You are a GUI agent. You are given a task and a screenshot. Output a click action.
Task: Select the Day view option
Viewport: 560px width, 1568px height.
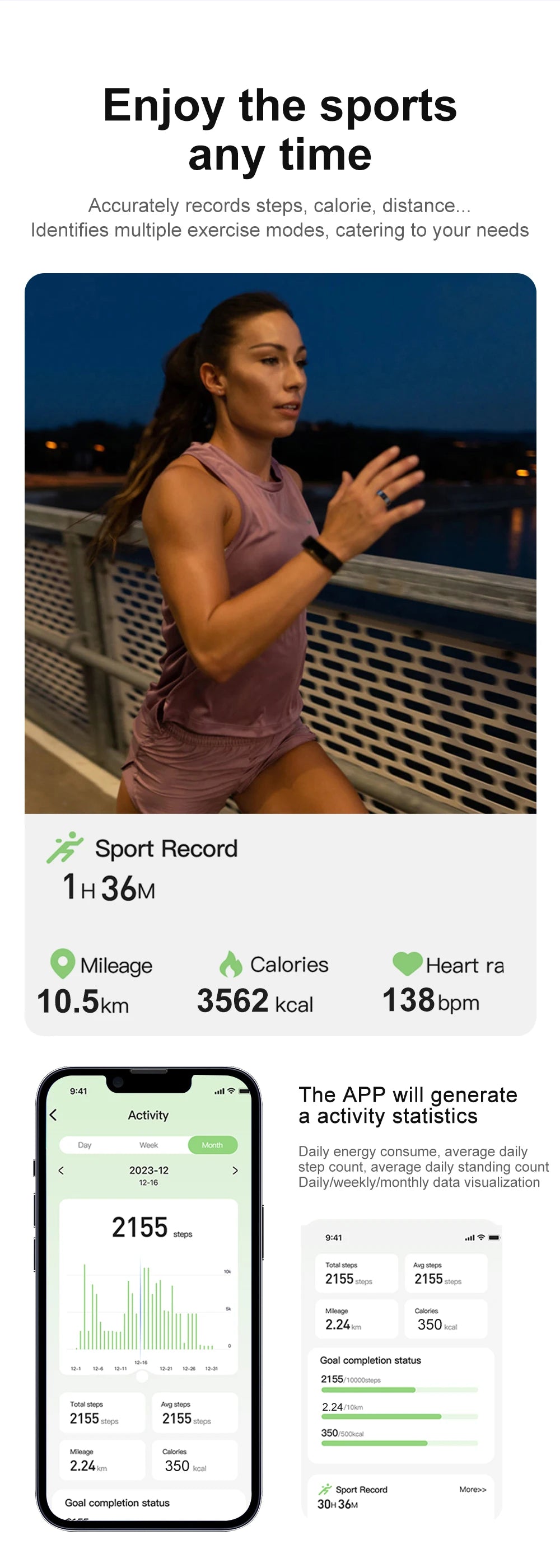(x=85, y=1145)
